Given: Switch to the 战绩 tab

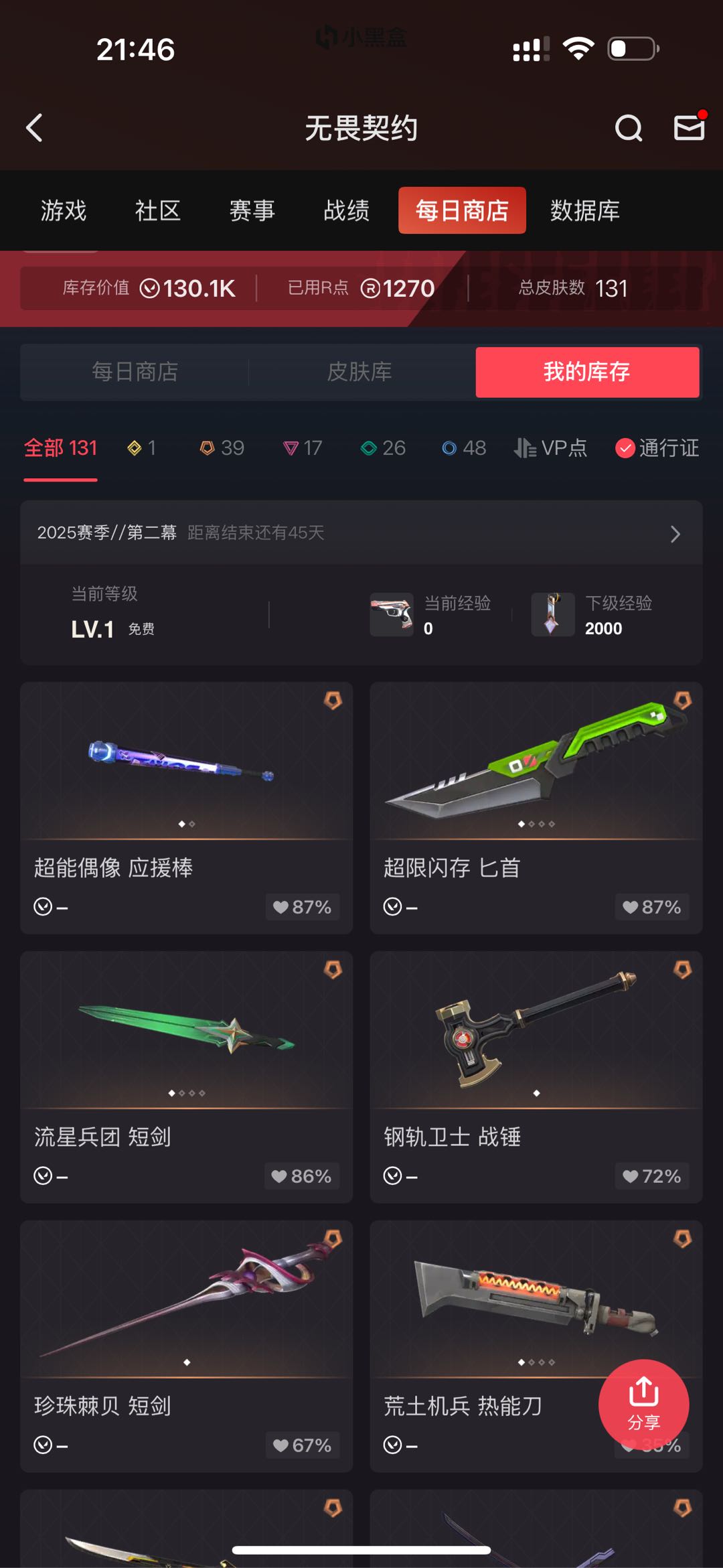Looking at the screenshot, I should tap(347, 210).
